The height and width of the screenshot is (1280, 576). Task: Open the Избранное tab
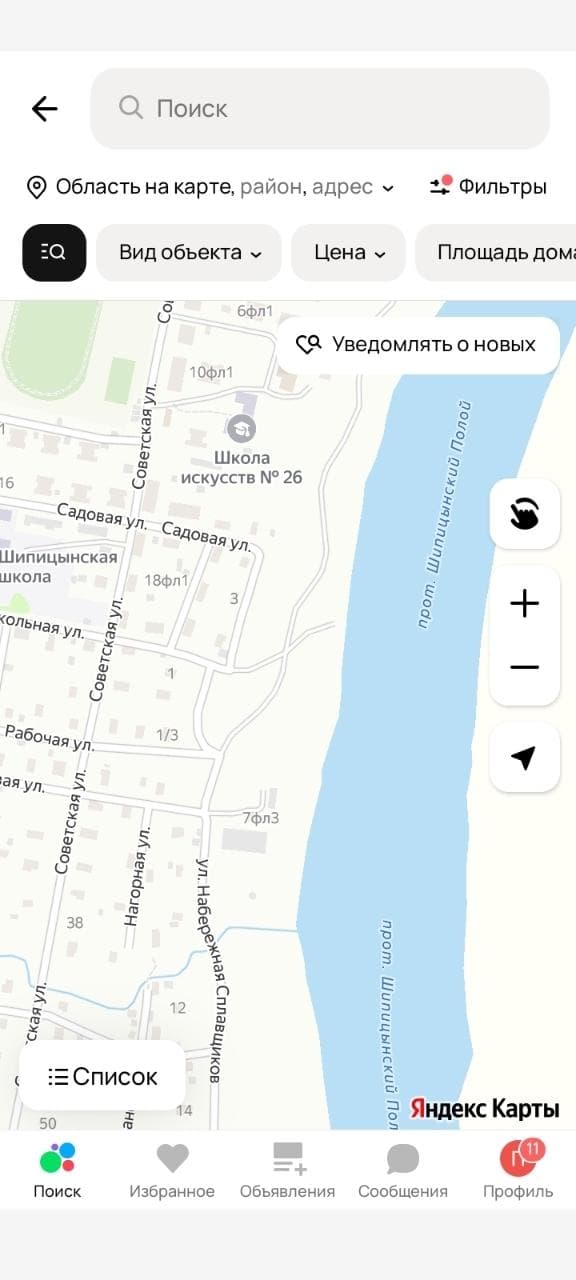coord(172,1170)
